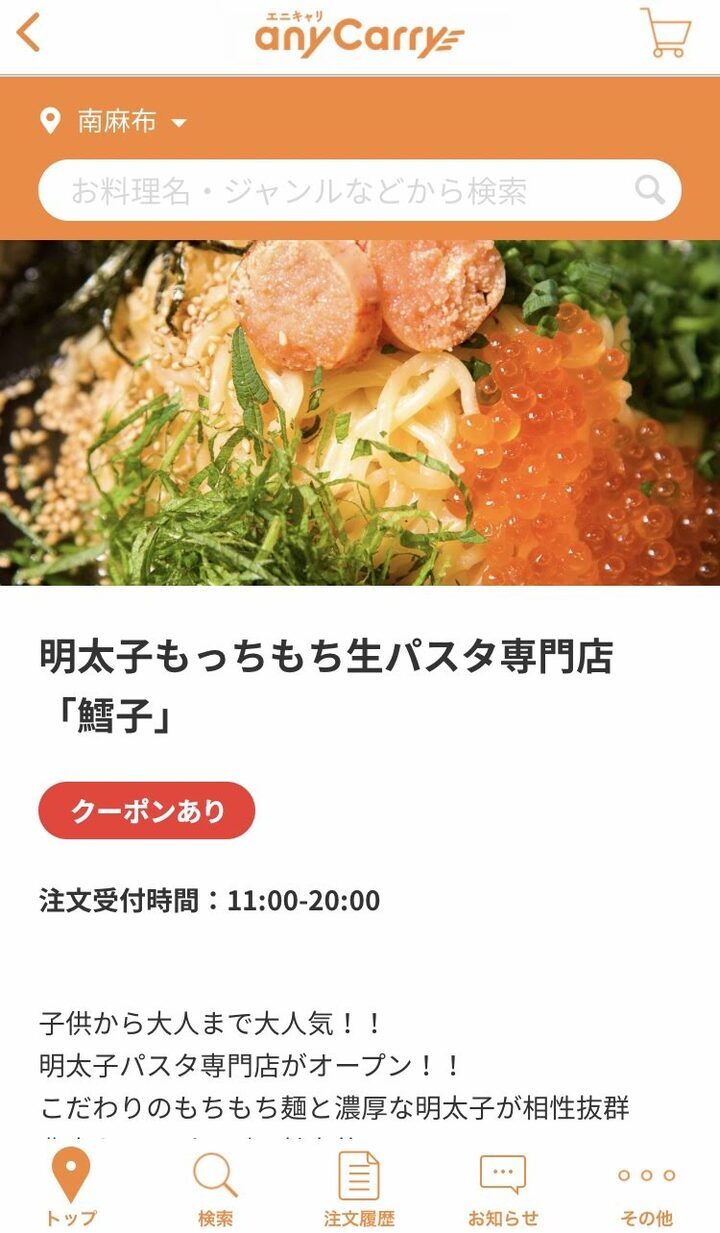
Task: Go back using the top-left arrow
Action: (x=30, y=33)
